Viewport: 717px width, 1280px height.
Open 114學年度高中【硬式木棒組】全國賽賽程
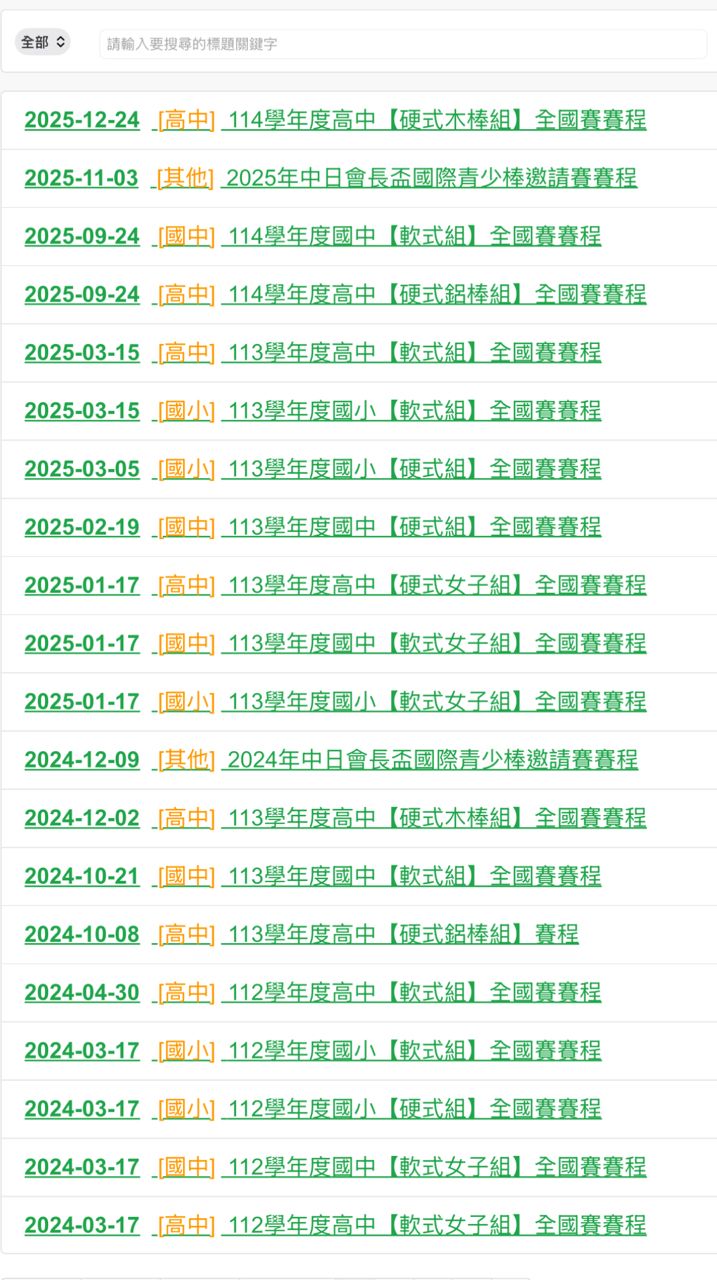tap(435, 120)
